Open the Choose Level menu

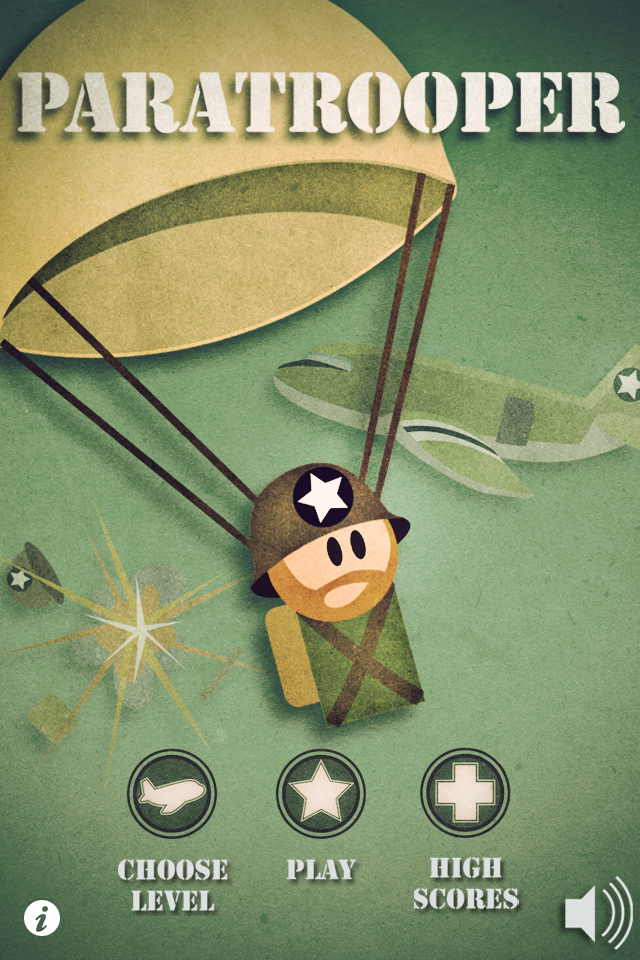(x=172, y=794)
